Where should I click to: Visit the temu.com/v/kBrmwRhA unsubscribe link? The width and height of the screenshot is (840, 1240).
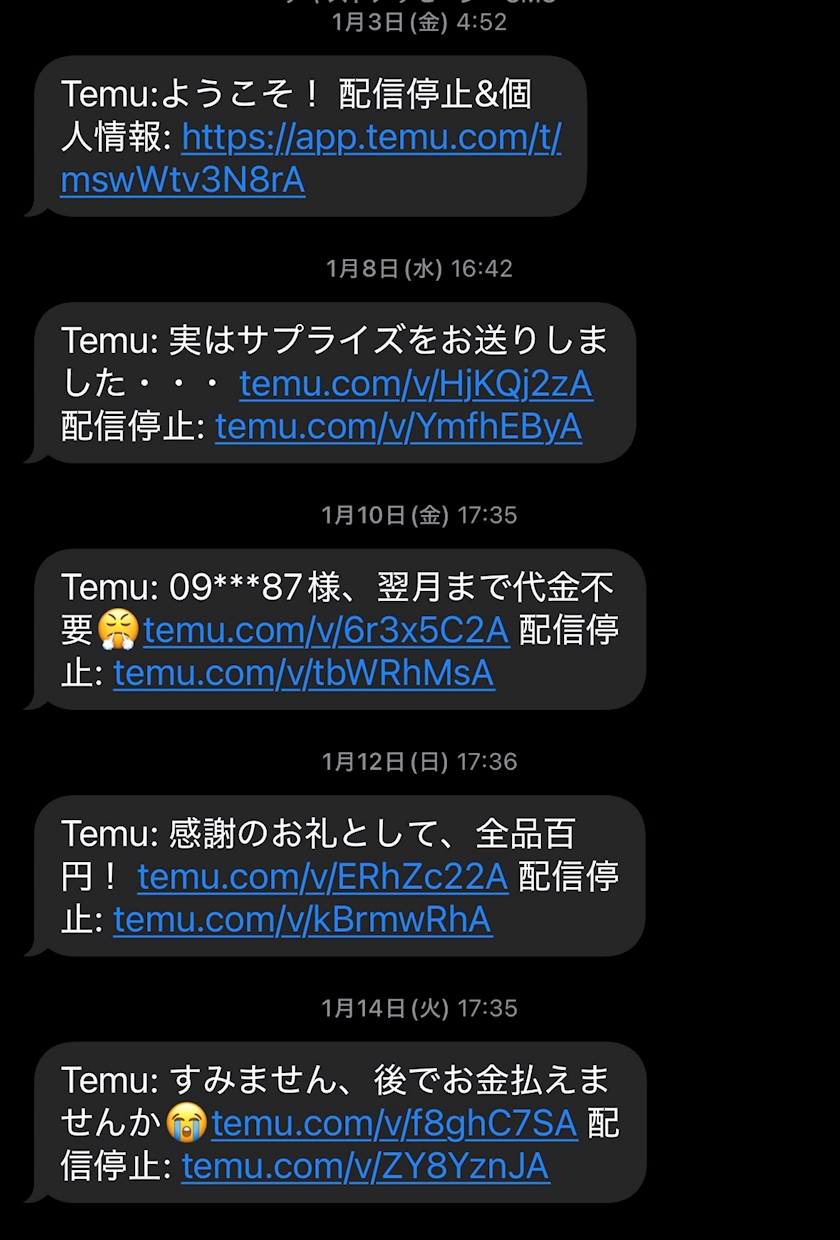point(302,920)
